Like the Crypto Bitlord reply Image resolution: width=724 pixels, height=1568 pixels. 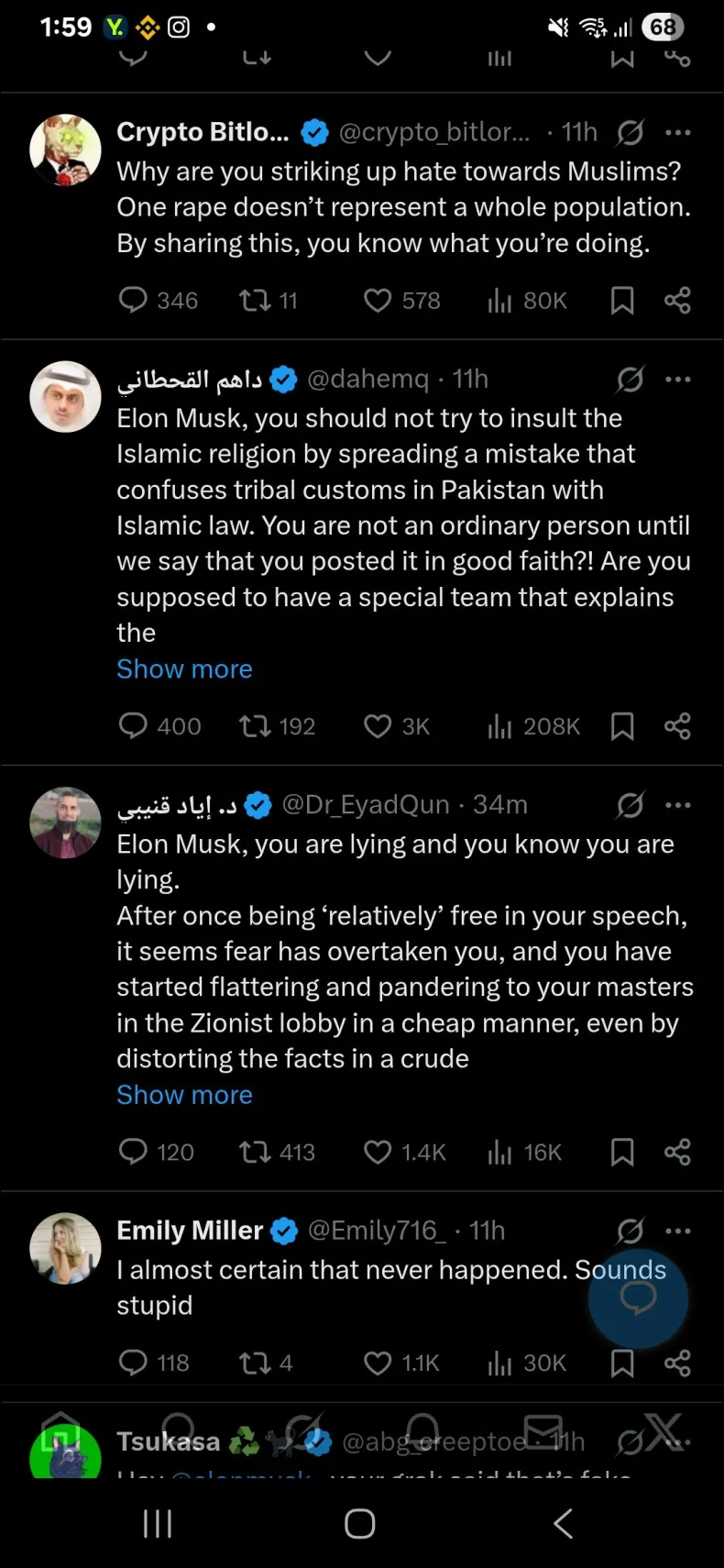point(378,301)
